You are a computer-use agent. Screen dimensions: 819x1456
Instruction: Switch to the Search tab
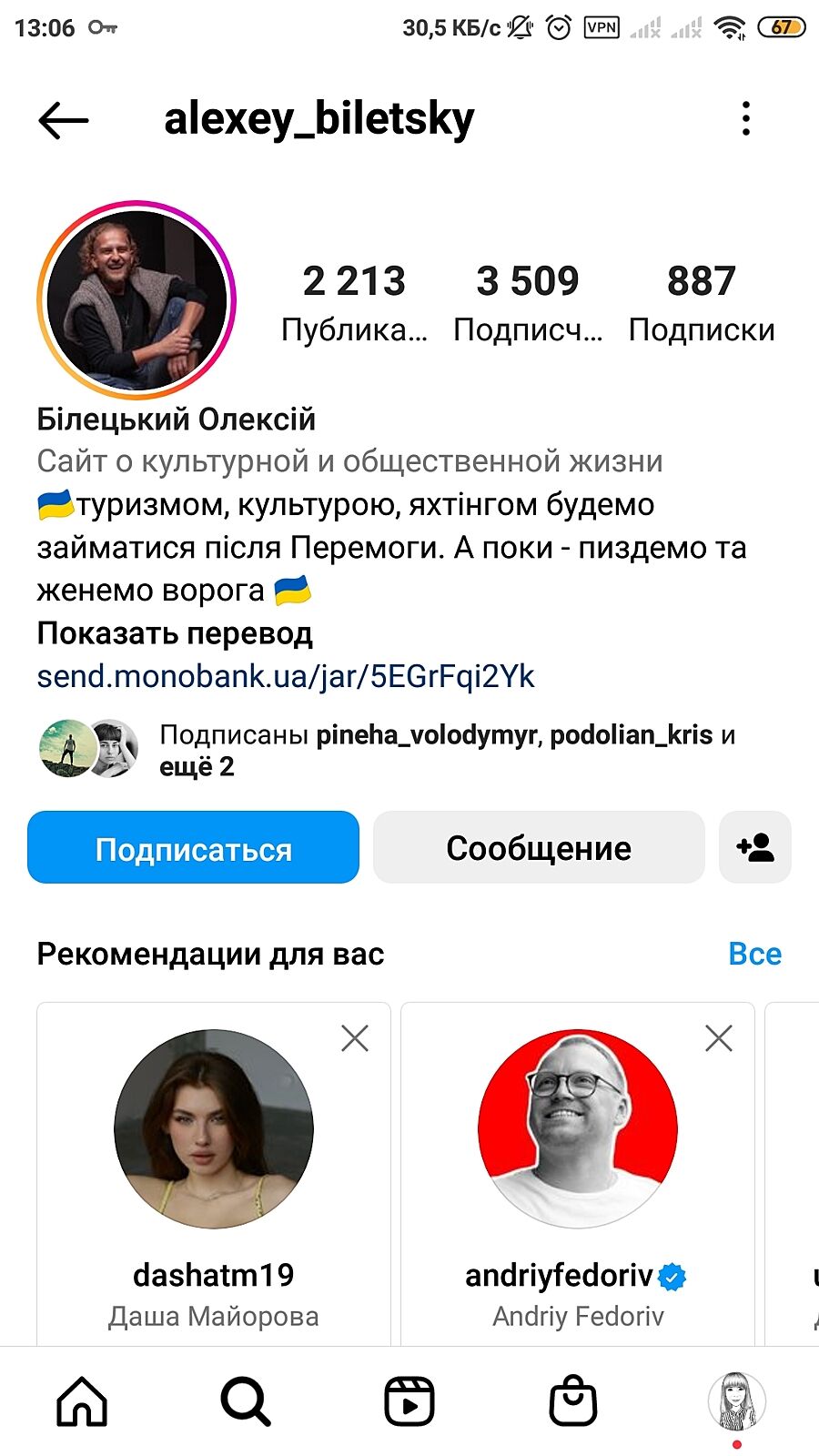(x=246, y=1401)
